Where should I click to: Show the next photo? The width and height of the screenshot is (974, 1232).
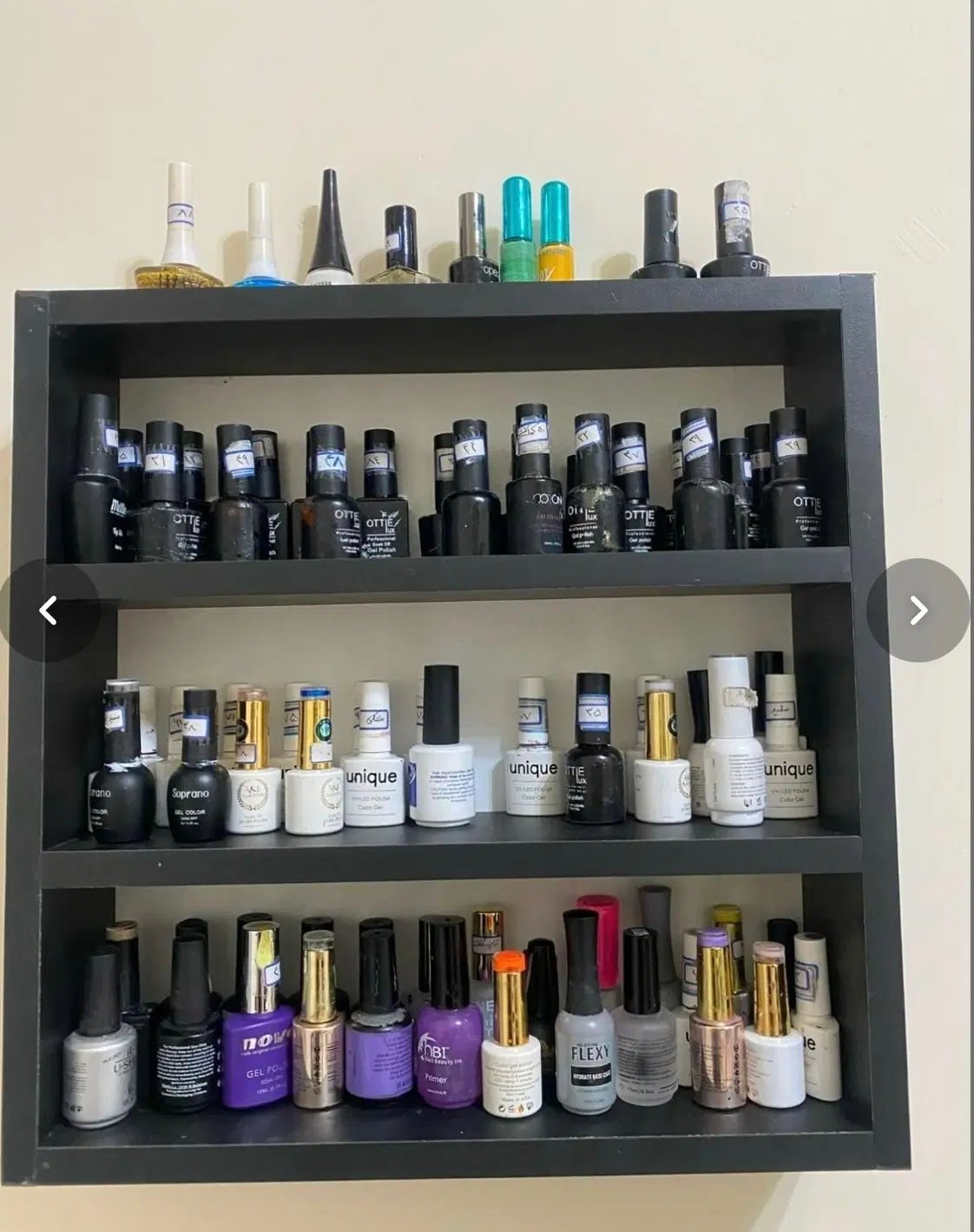[918, 610]
